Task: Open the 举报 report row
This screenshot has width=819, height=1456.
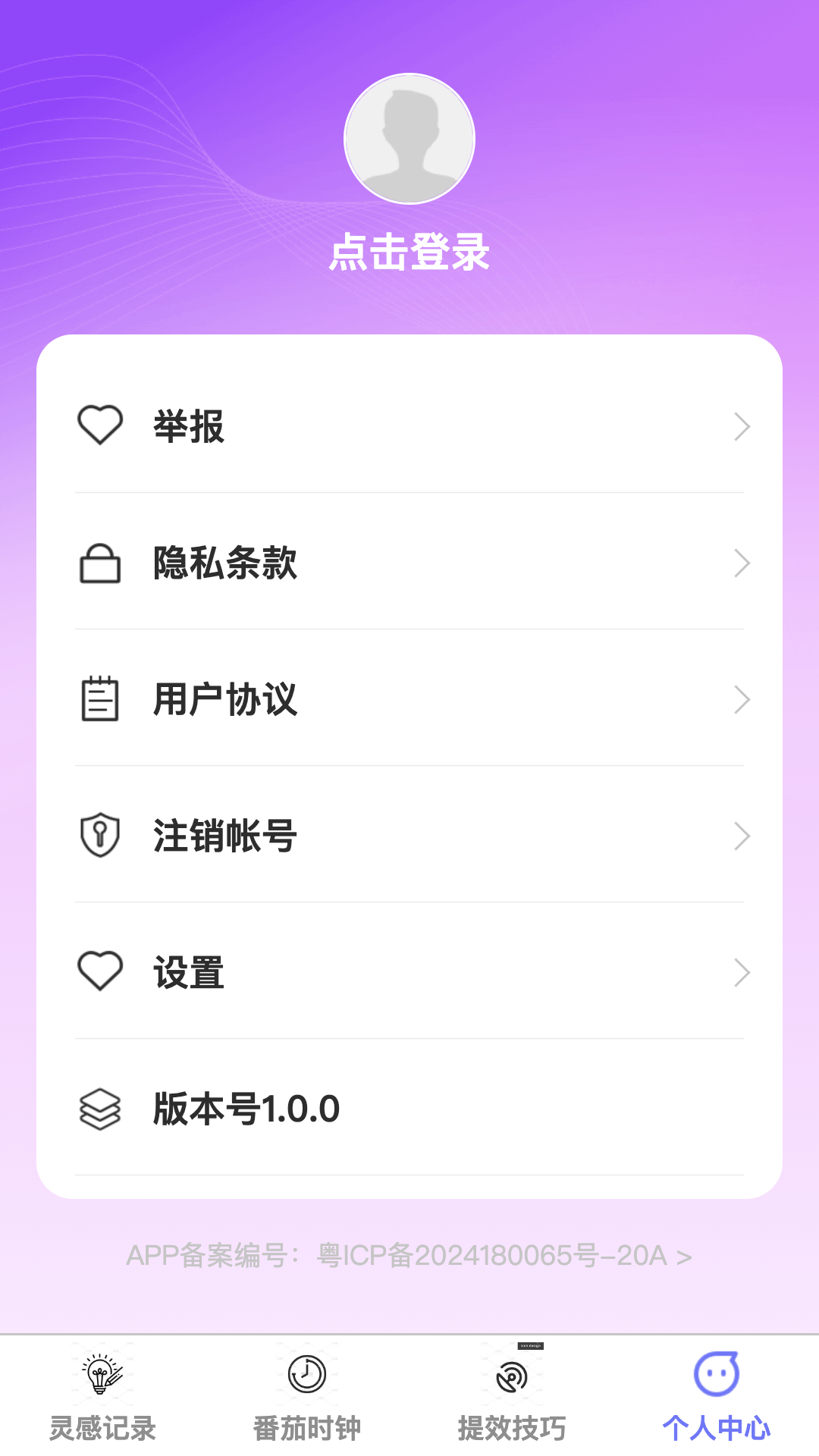Action: pos(409,426)
